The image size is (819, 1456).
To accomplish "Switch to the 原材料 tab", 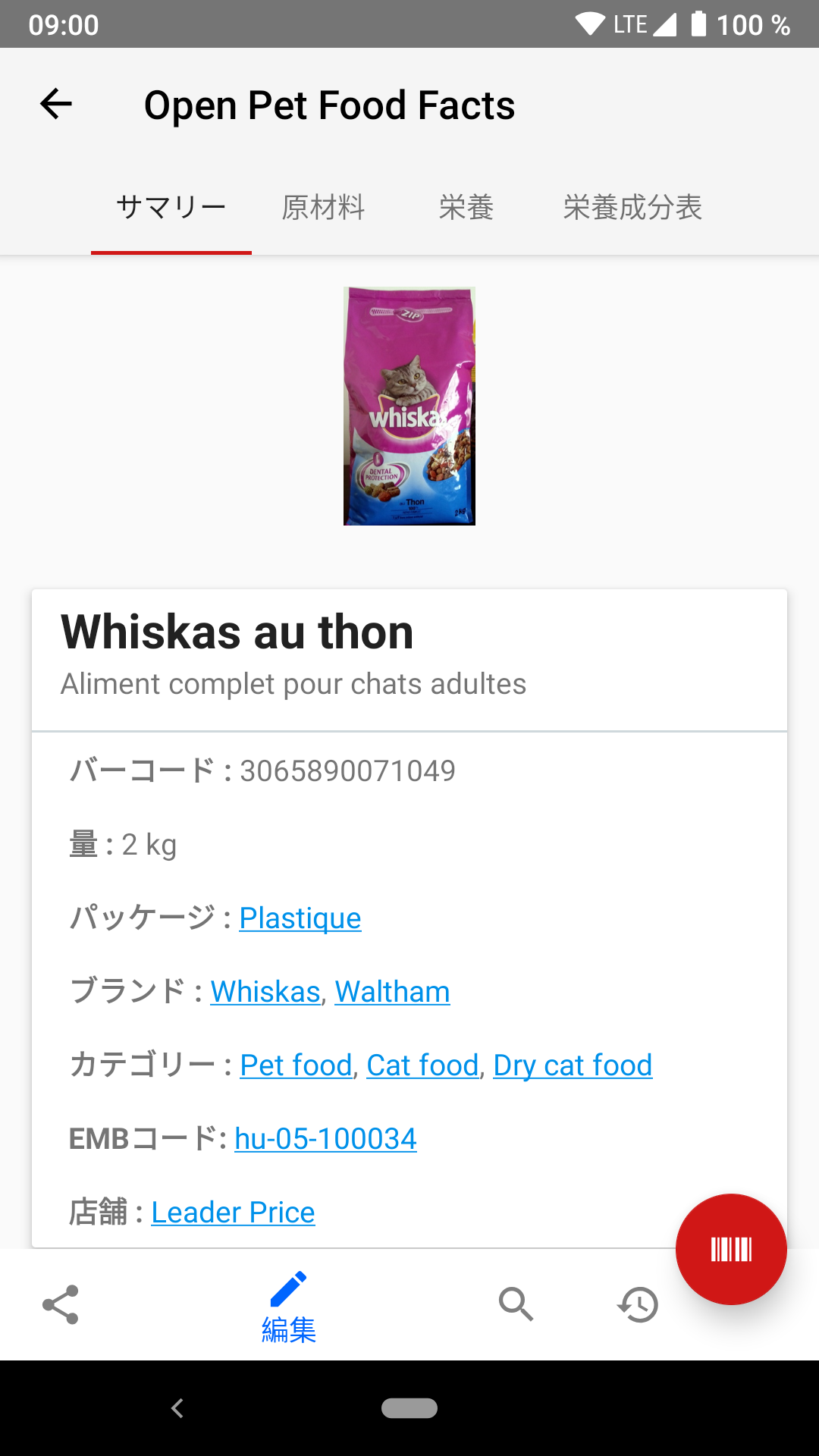I will [x=323, y=207].
